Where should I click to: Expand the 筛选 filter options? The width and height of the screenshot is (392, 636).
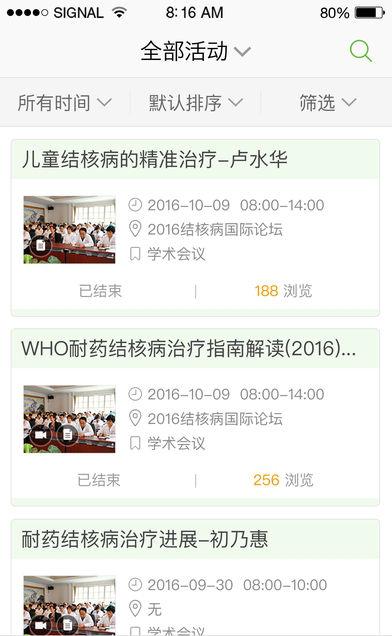[327, 103]
